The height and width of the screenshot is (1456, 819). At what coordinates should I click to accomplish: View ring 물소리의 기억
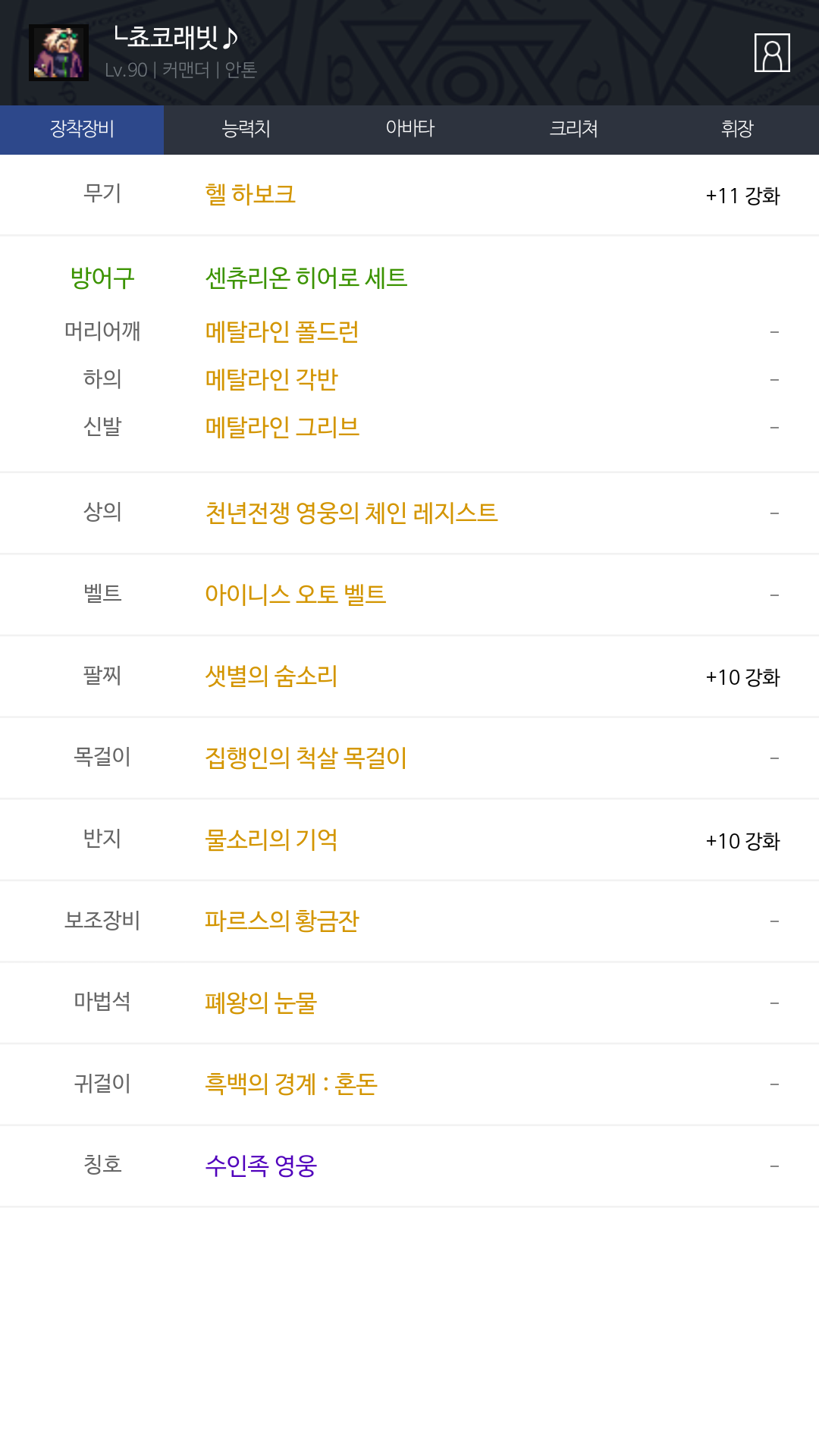coord(271,839)
